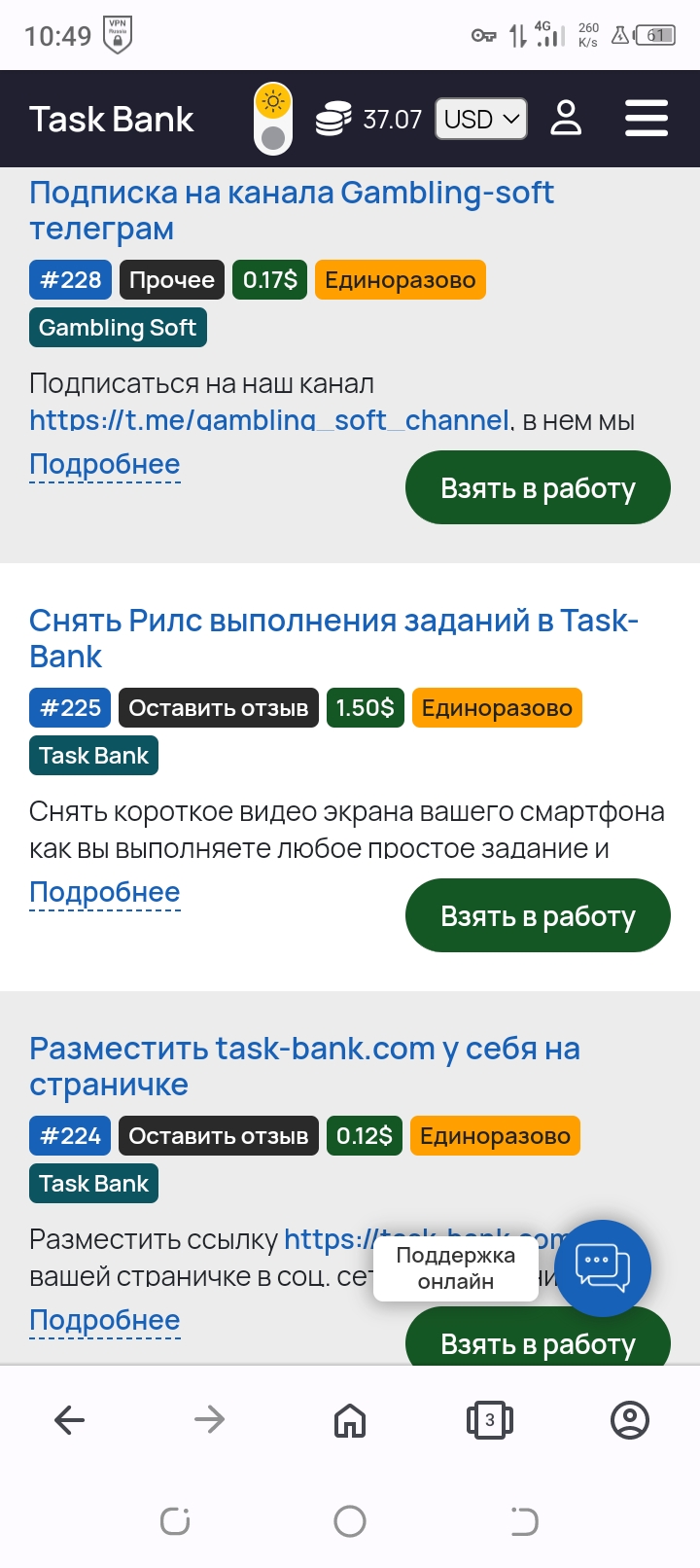This screenshot has width=700, height=1568.
Task: Expand Подробнее for task #224
Action: 105,1321
